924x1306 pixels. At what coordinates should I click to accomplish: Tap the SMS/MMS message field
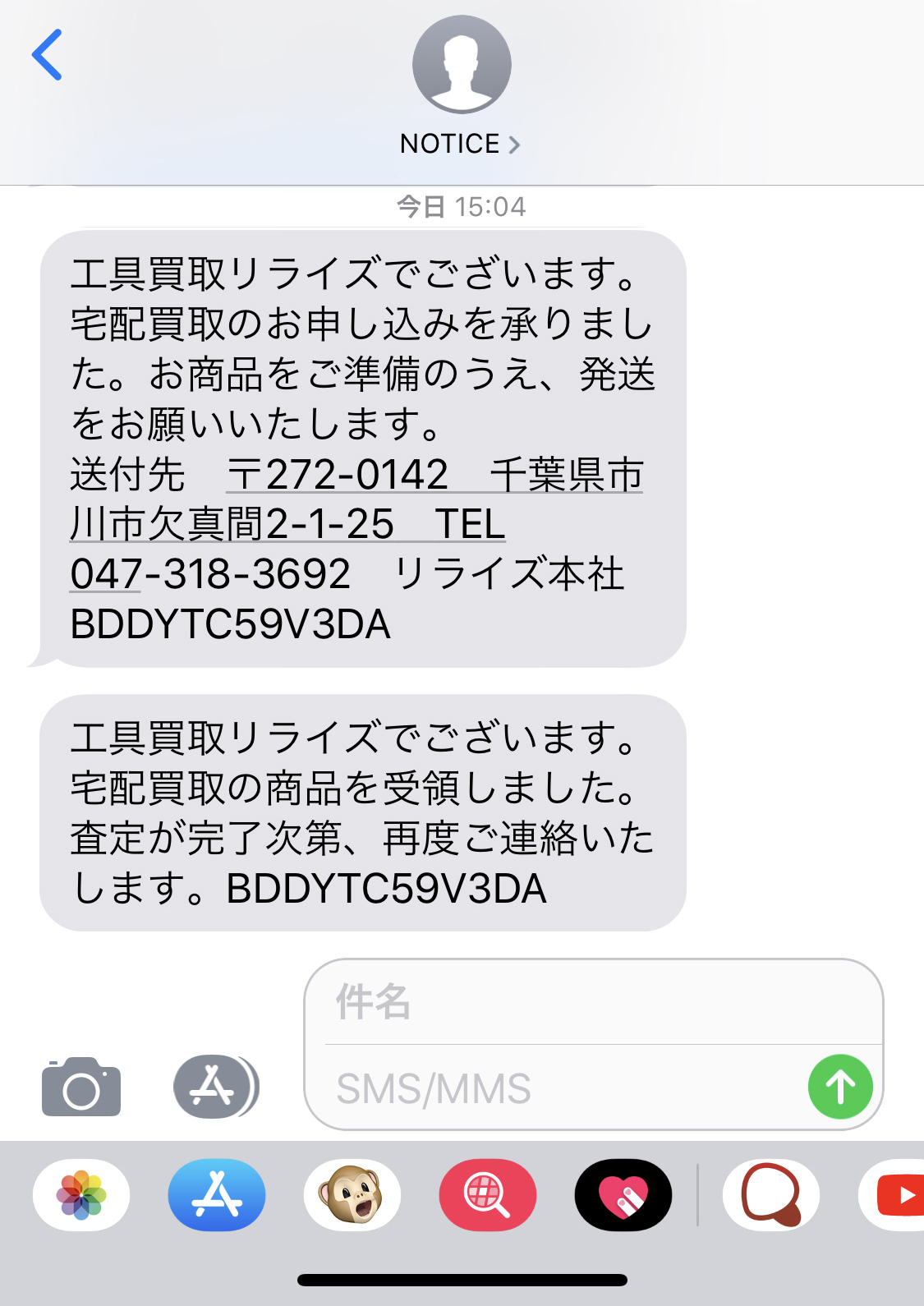[x=559, y=1088]
